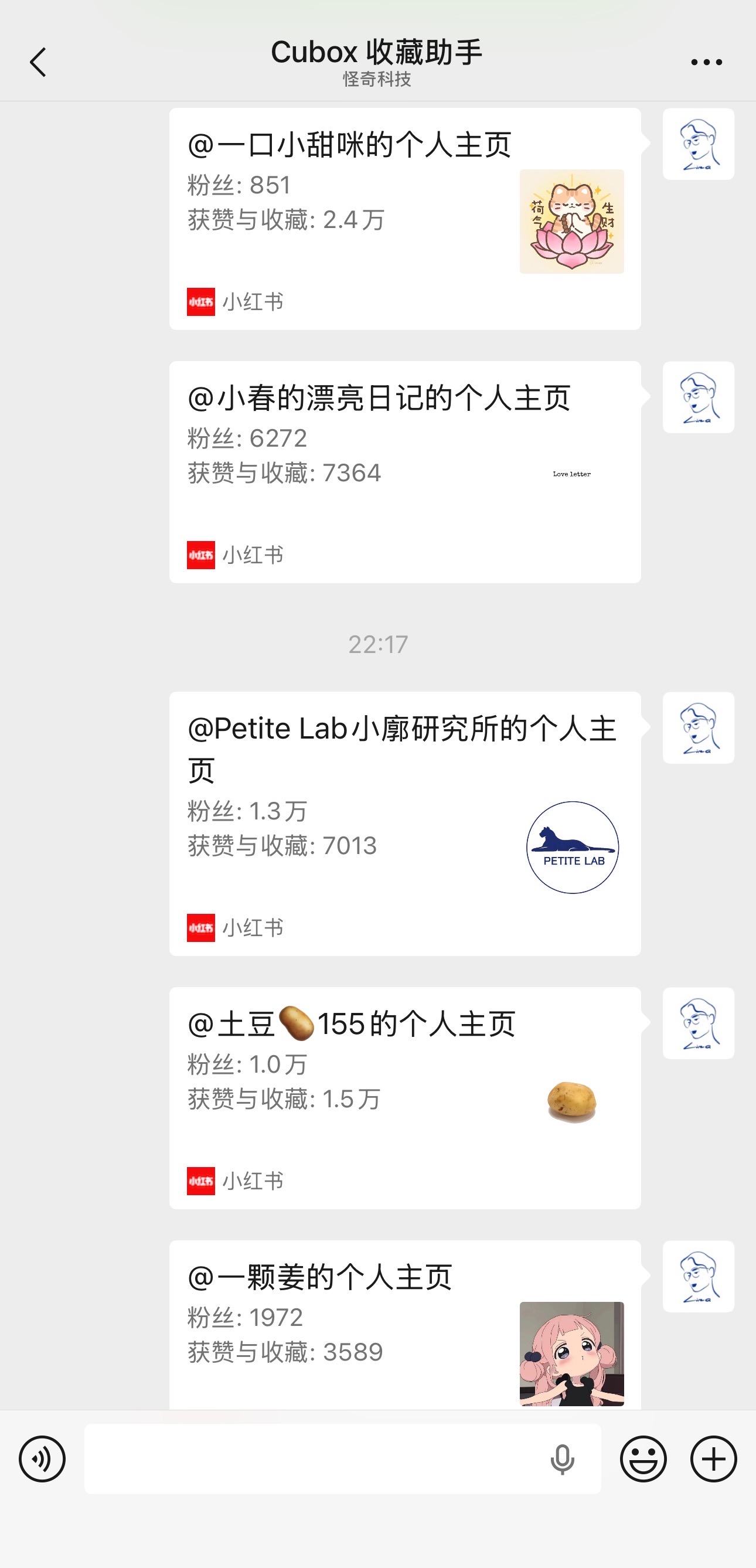The width and height of the screenshot is (756, 1568).
Task: Focus the message text field
Action: 311,1459
